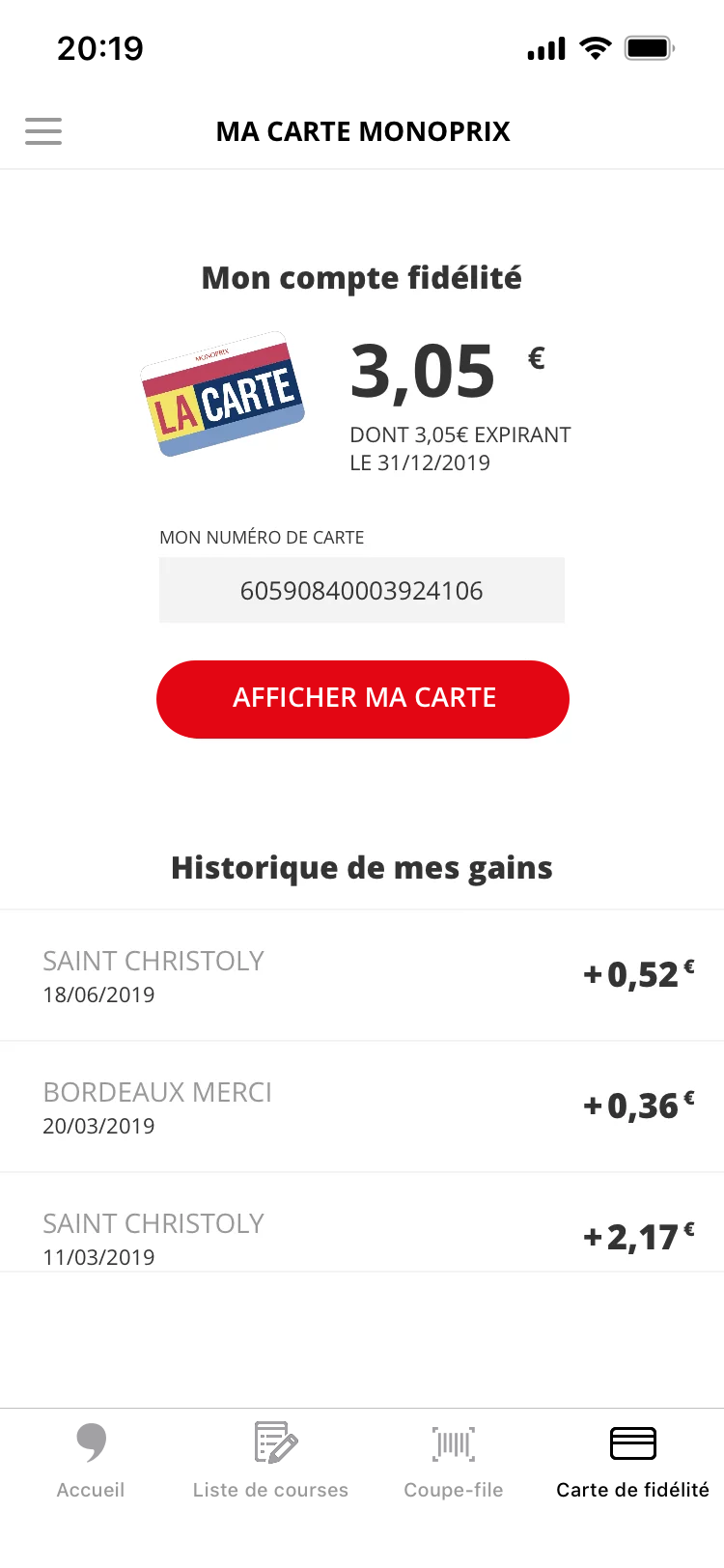Open the Carte de fidélité section
The width and height of the screenshot is (724, 1568).
pyautogui.click(x=632, y=1460)
